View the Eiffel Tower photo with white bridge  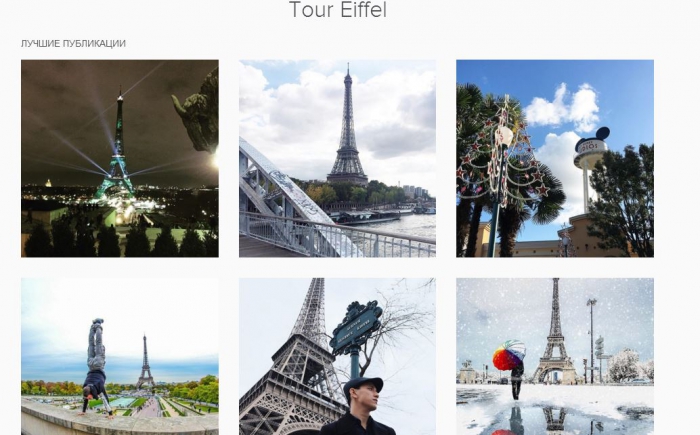pos(337,158)
